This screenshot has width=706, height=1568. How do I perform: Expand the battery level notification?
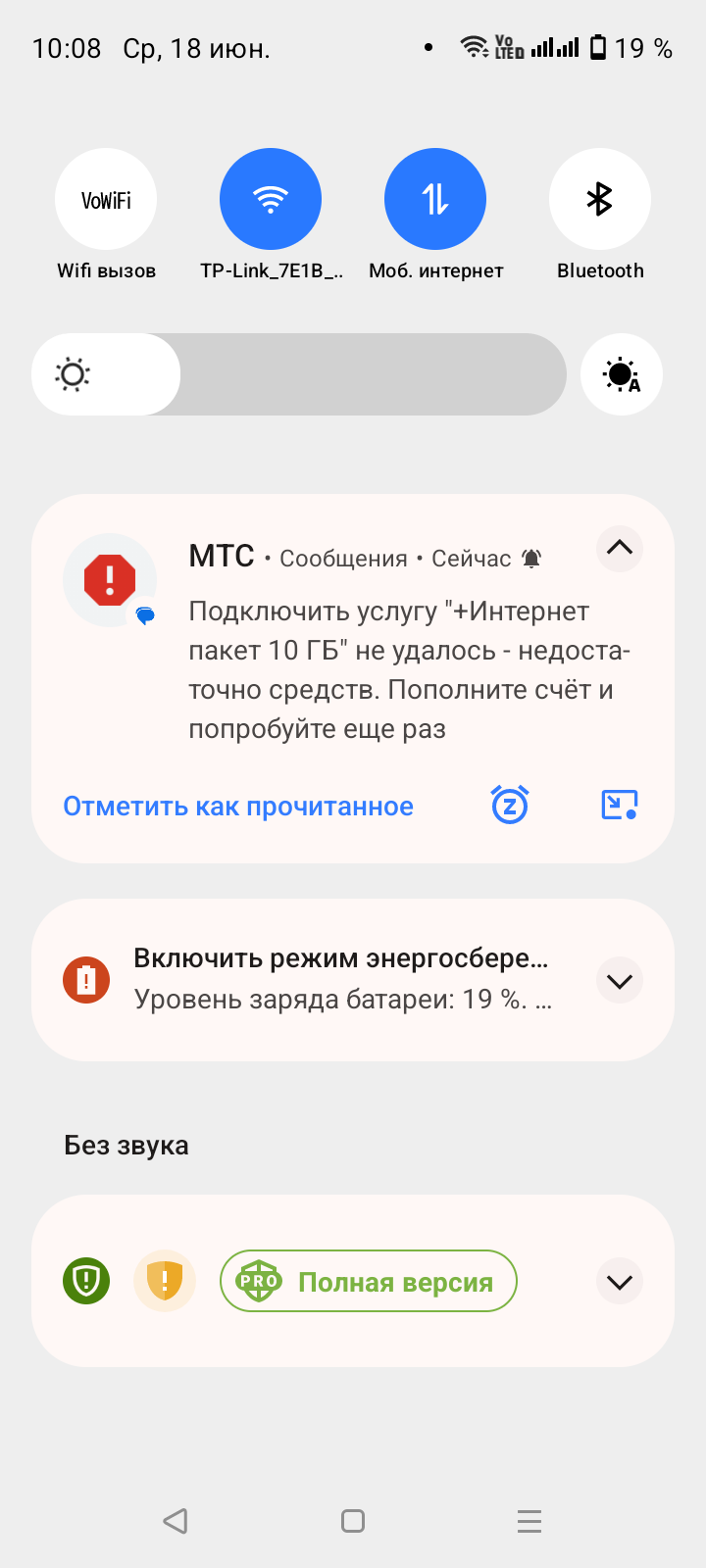(620, 981)
